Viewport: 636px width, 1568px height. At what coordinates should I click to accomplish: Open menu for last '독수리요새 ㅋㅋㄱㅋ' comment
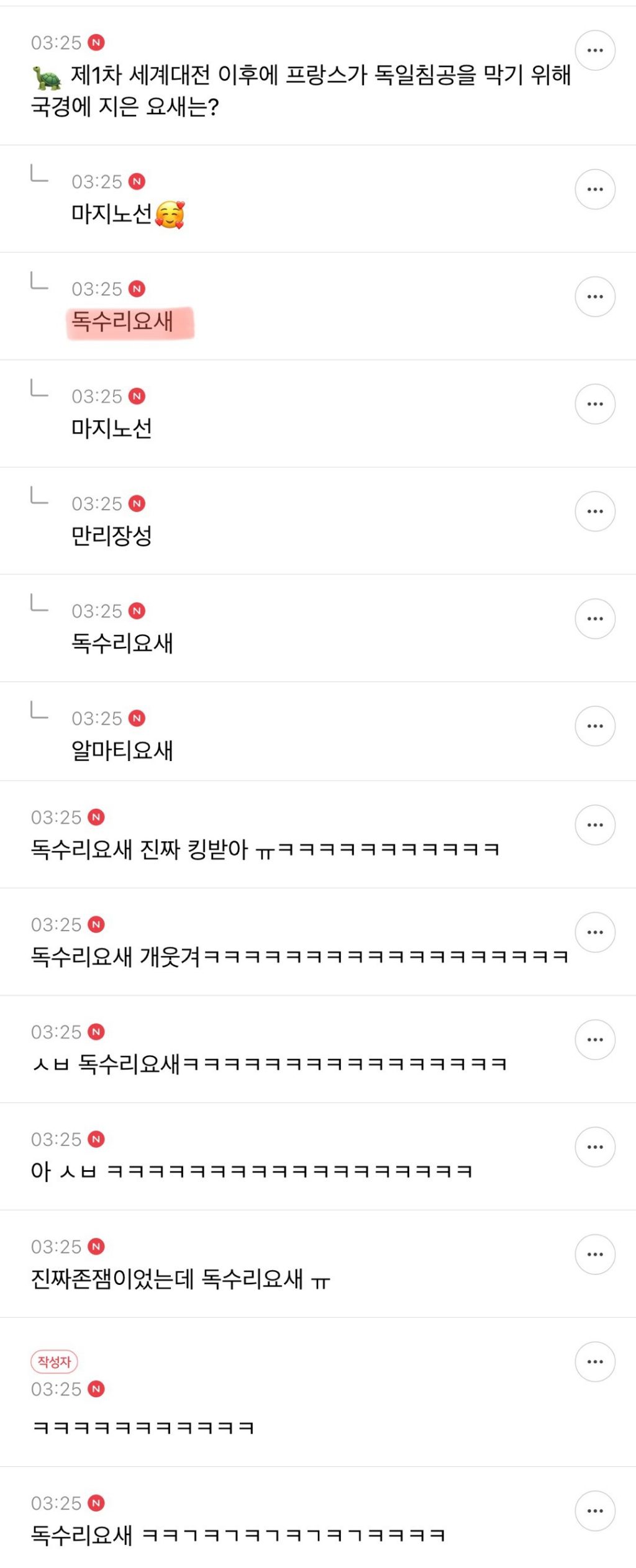tap(594, 1511)
